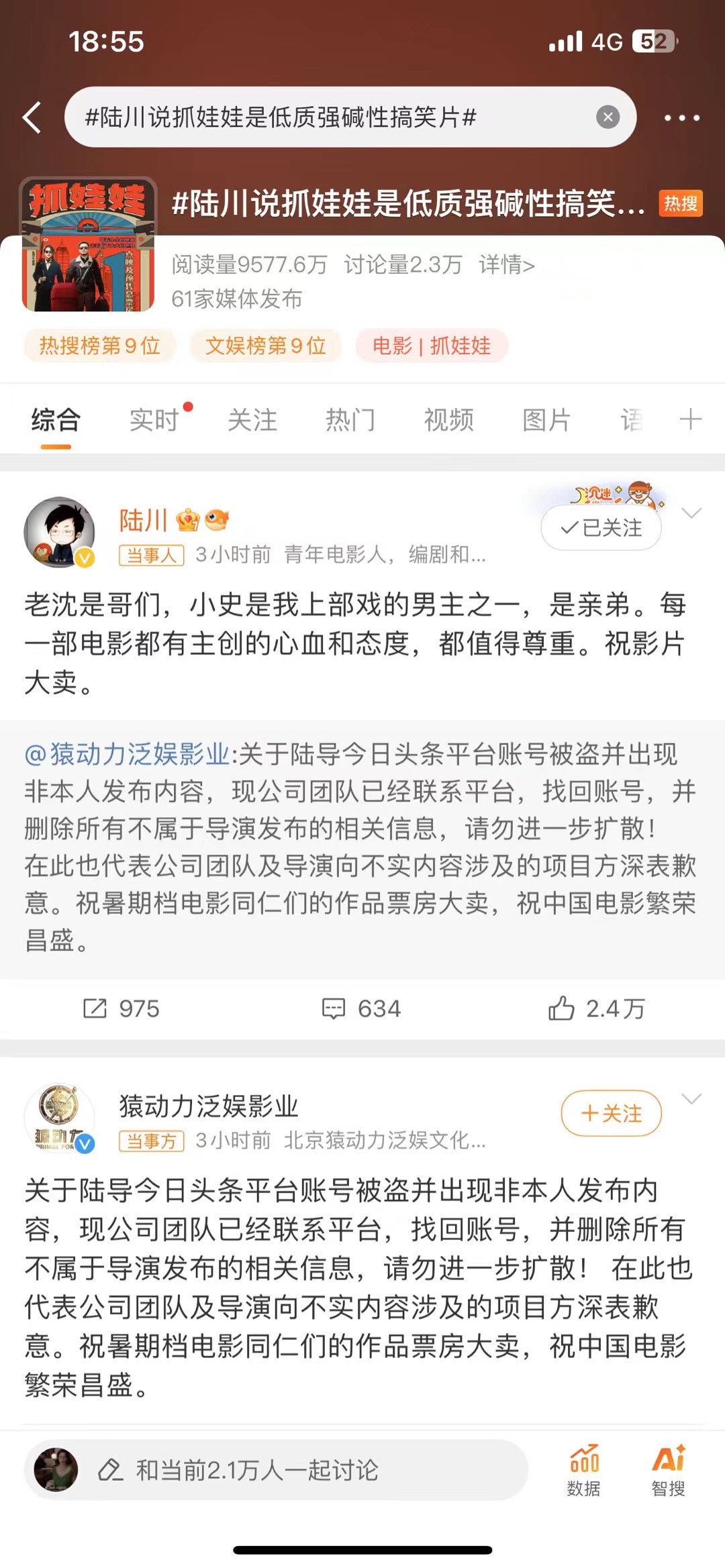Open the 电影 | 抓娃娃 chip
Image resolution: width=725 pixels, height=1568 pixels.
point(432,346)
